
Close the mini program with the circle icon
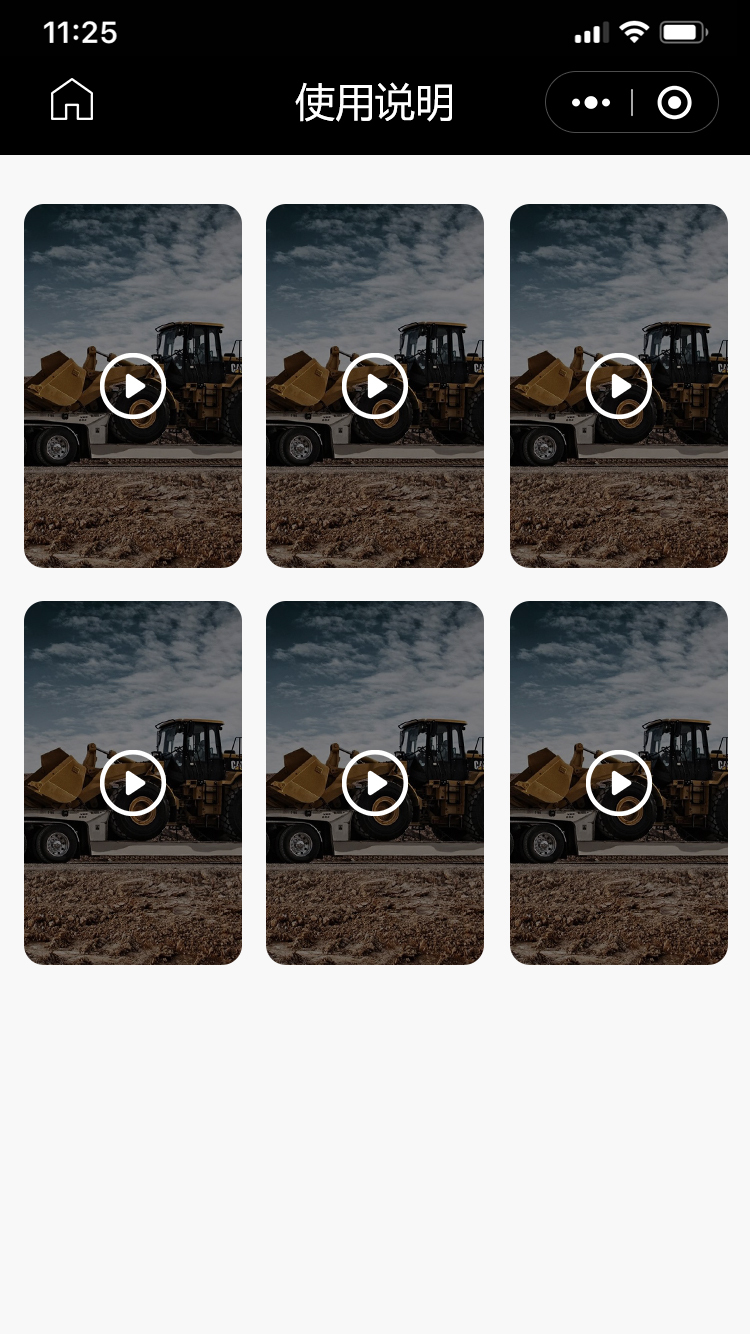point(674,102)
